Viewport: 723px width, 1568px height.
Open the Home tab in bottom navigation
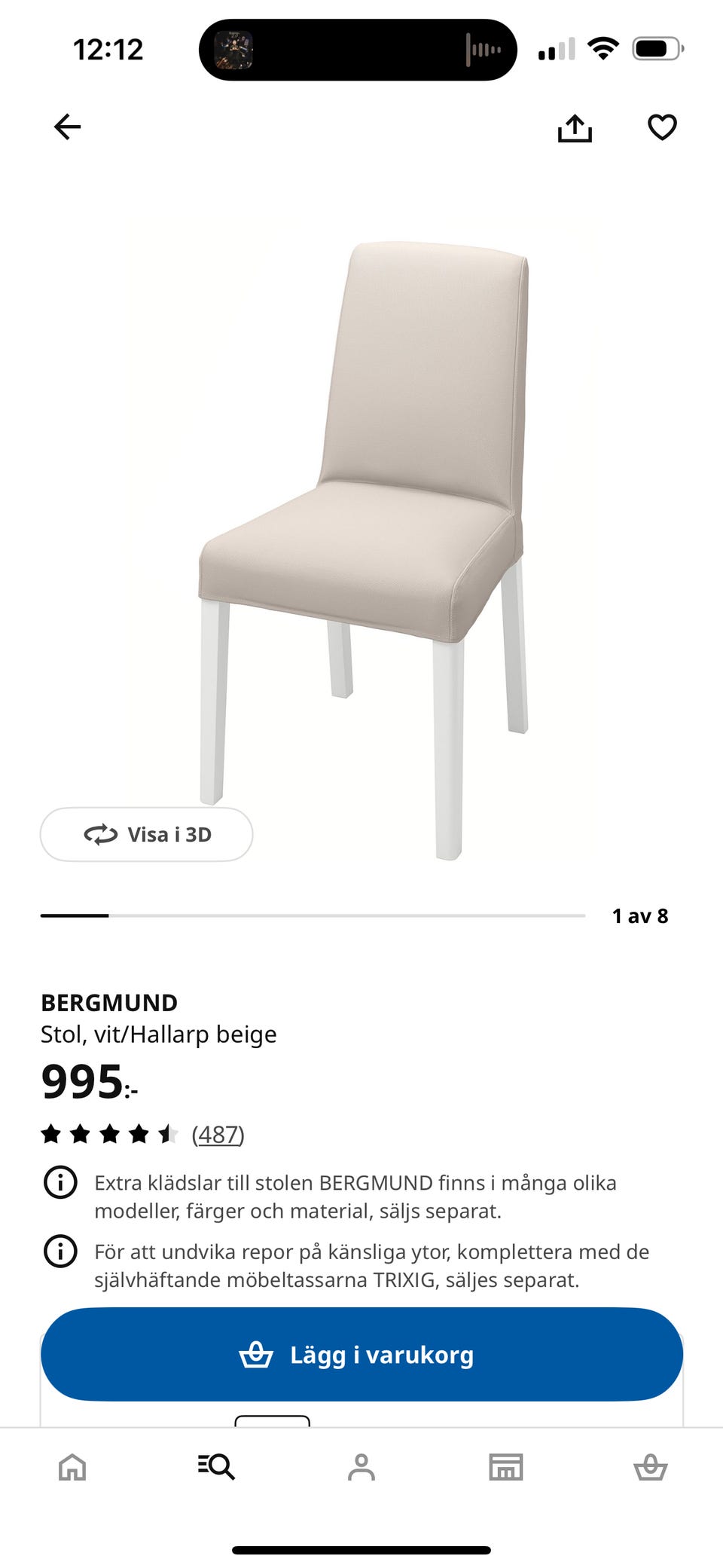(x=72, y=1467)
